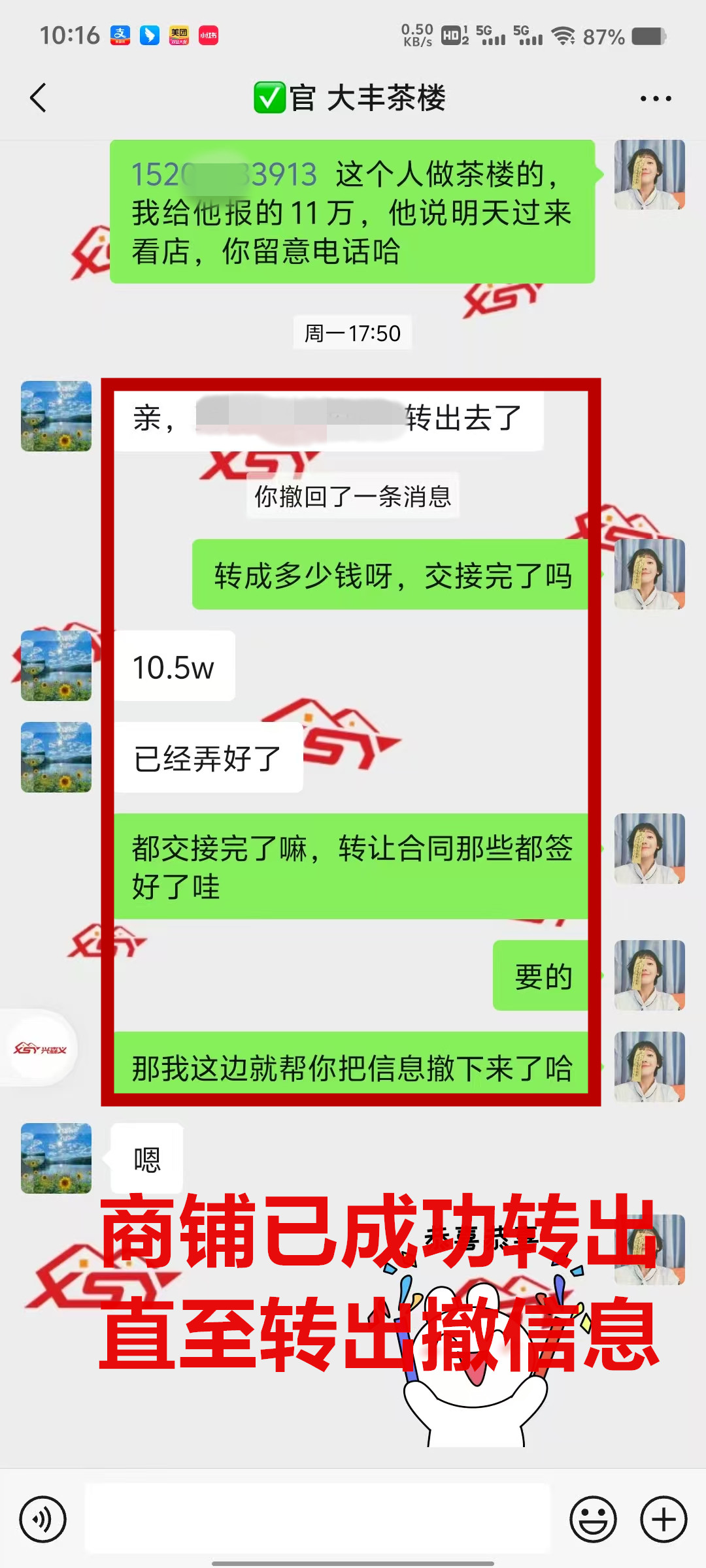Viewport: 706px width, 1568px height.
Task: Open the chat's three-dot menu
Action: point(655,99)
